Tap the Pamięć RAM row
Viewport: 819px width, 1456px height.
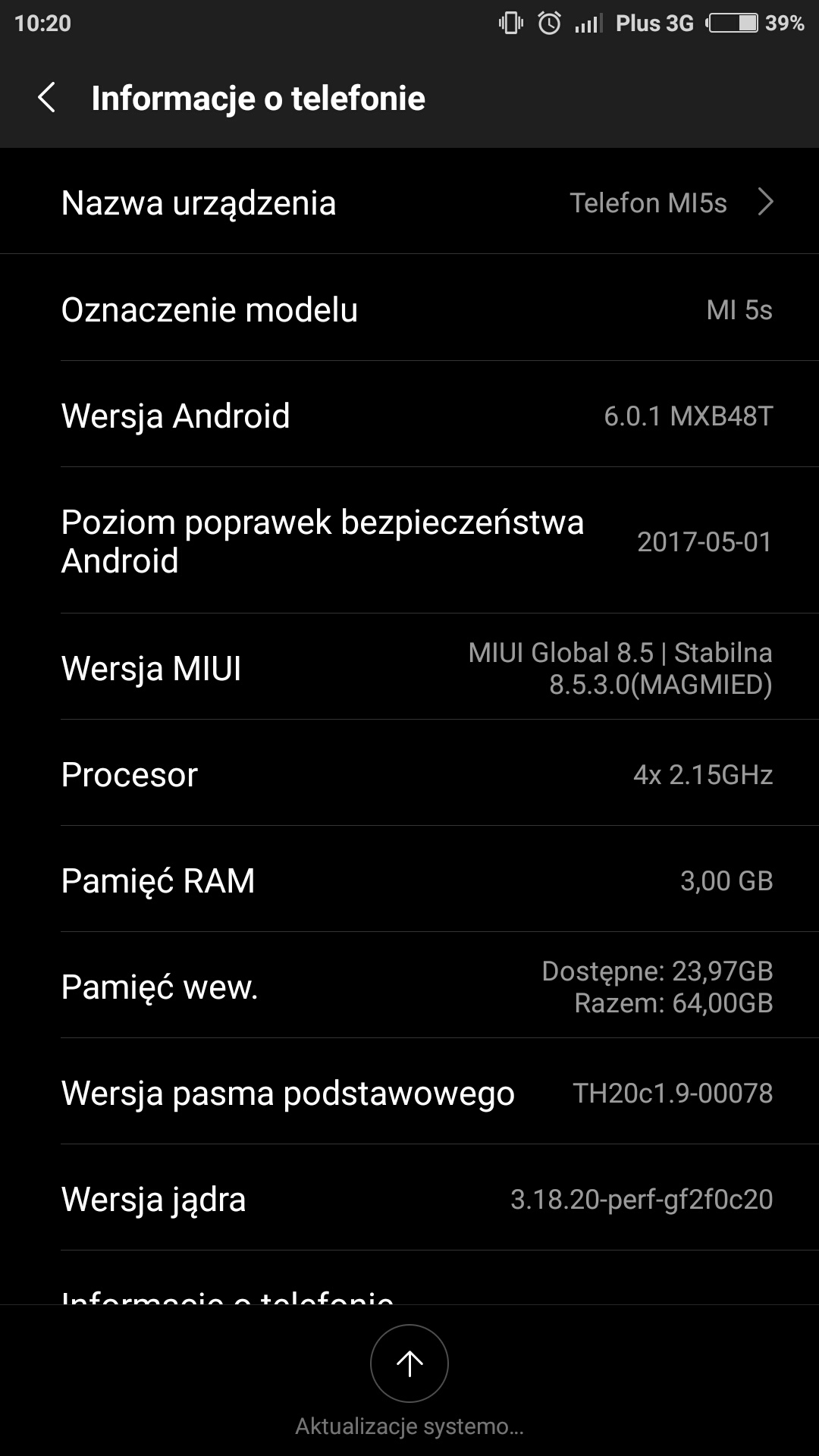point(409,880)
